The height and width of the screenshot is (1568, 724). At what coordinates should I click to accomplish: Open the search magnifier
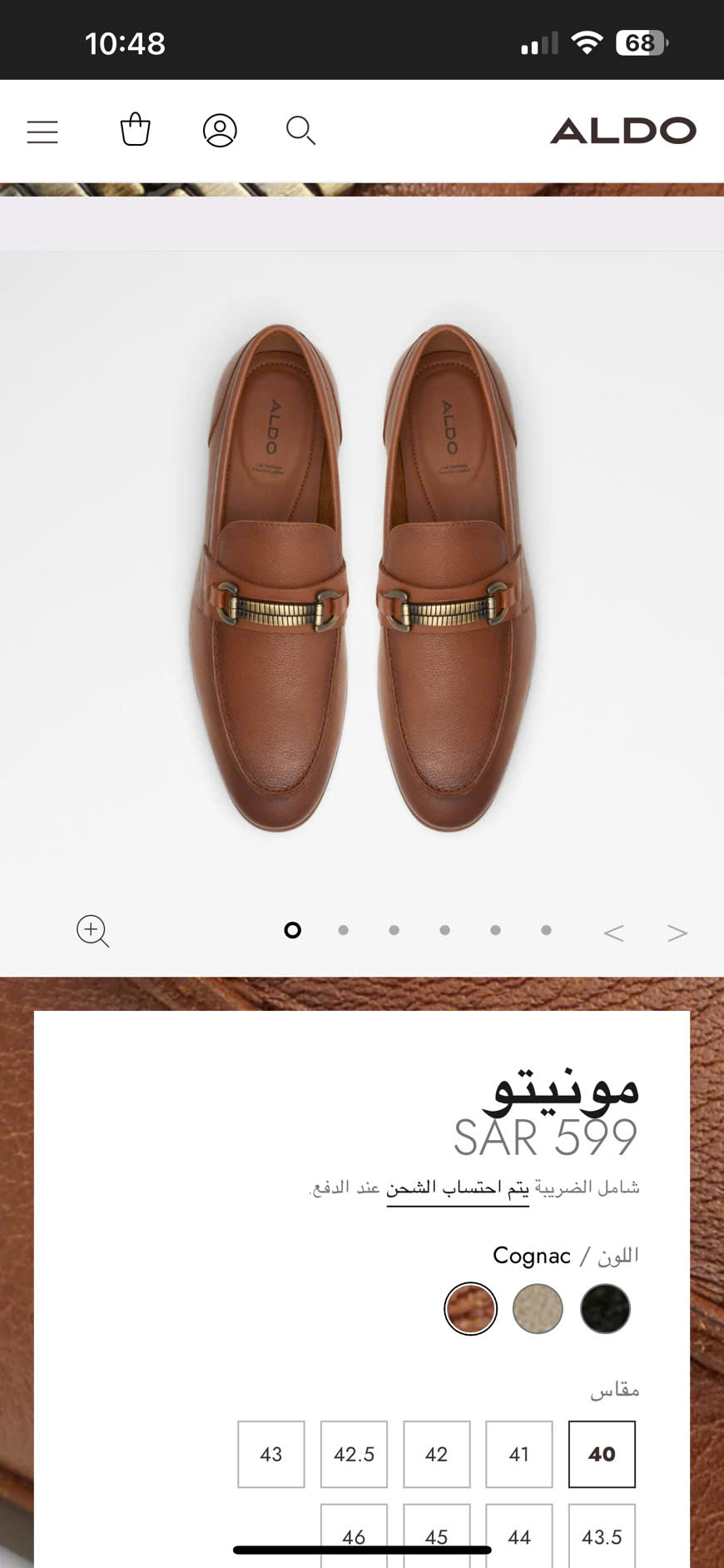click(300, 131)
